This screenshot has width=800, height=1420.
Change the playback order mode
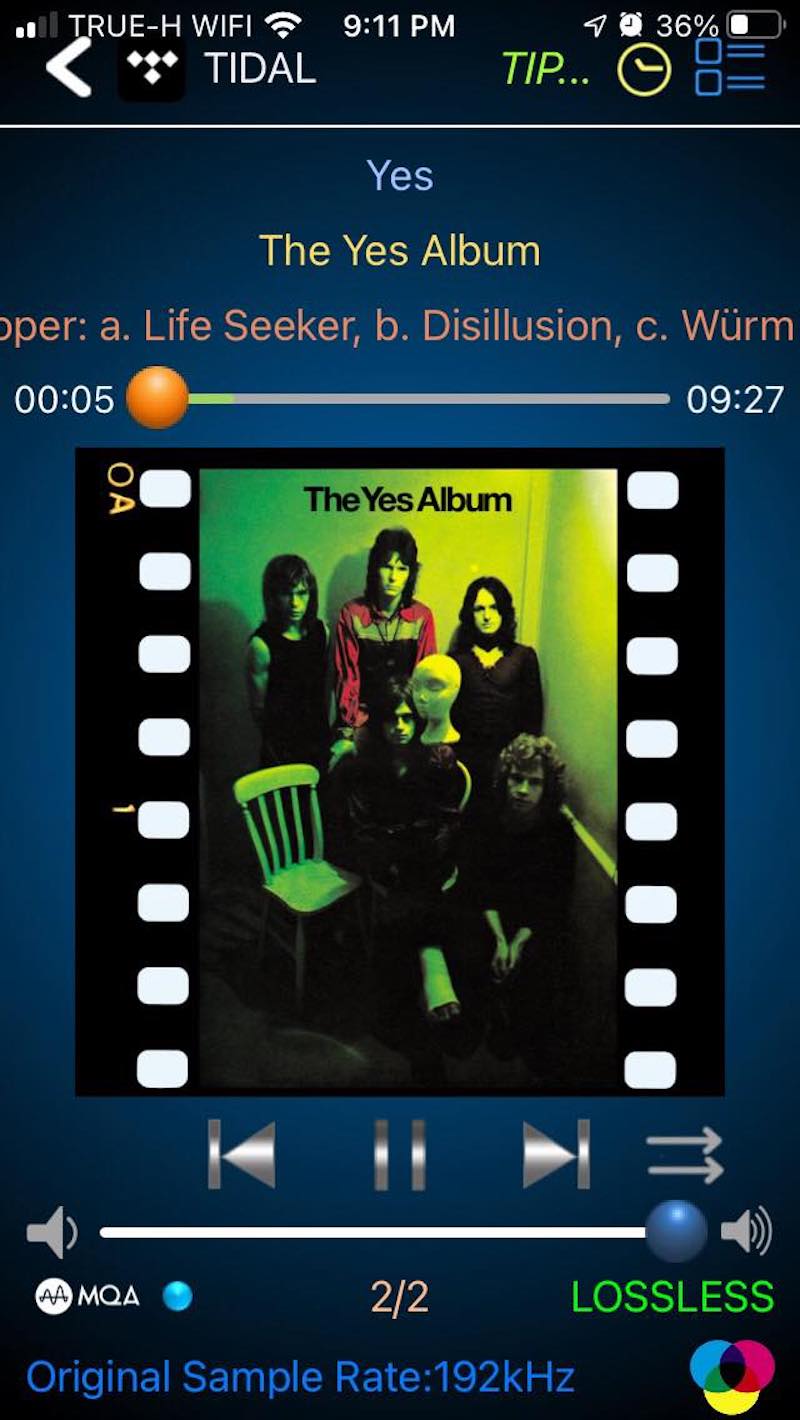click(x=684, y=1155)
